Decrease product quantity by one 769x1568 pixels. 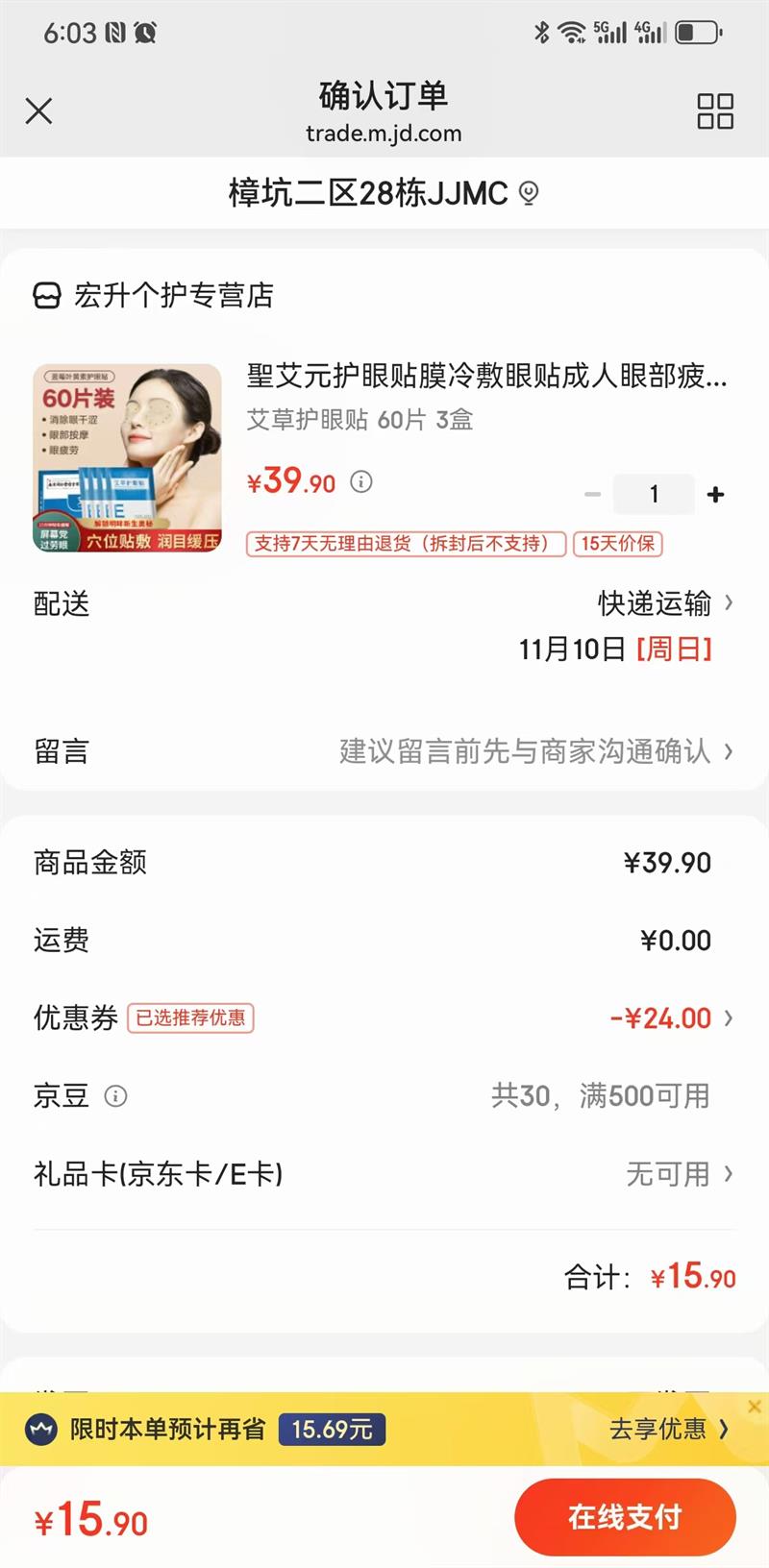click(592, 494)
